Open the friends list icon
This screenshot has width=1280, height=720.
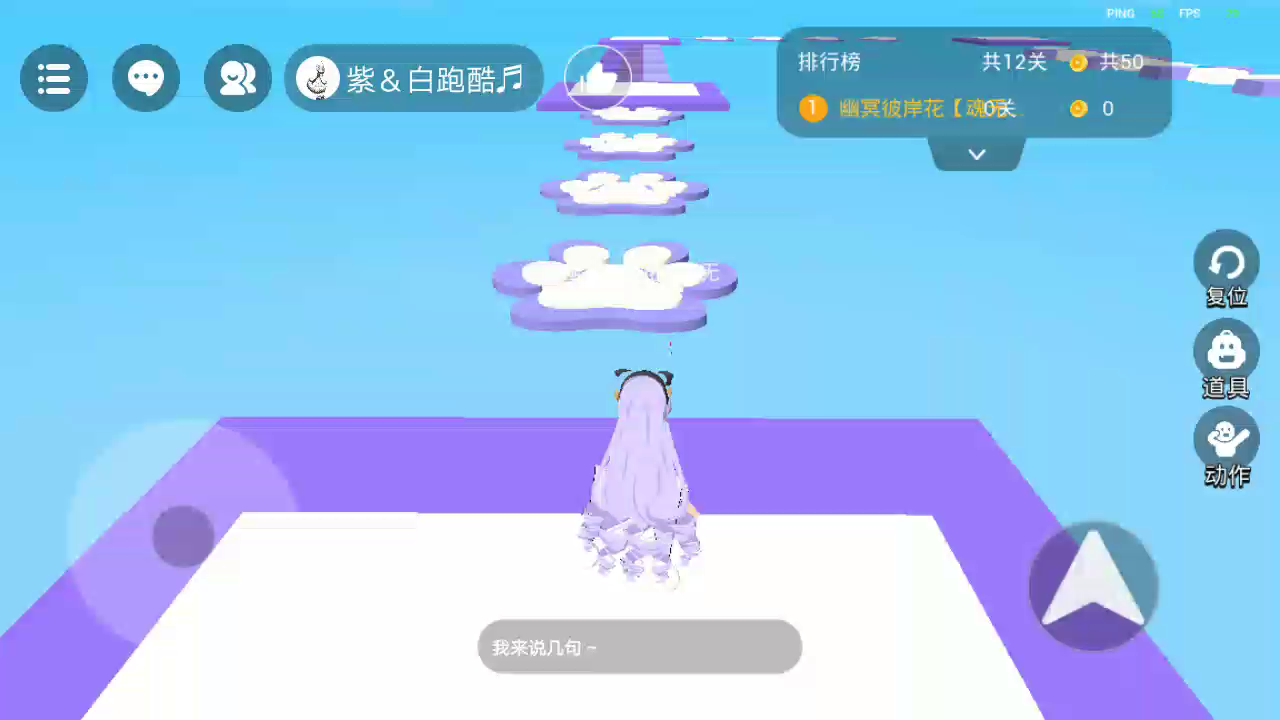pos(238,78)
